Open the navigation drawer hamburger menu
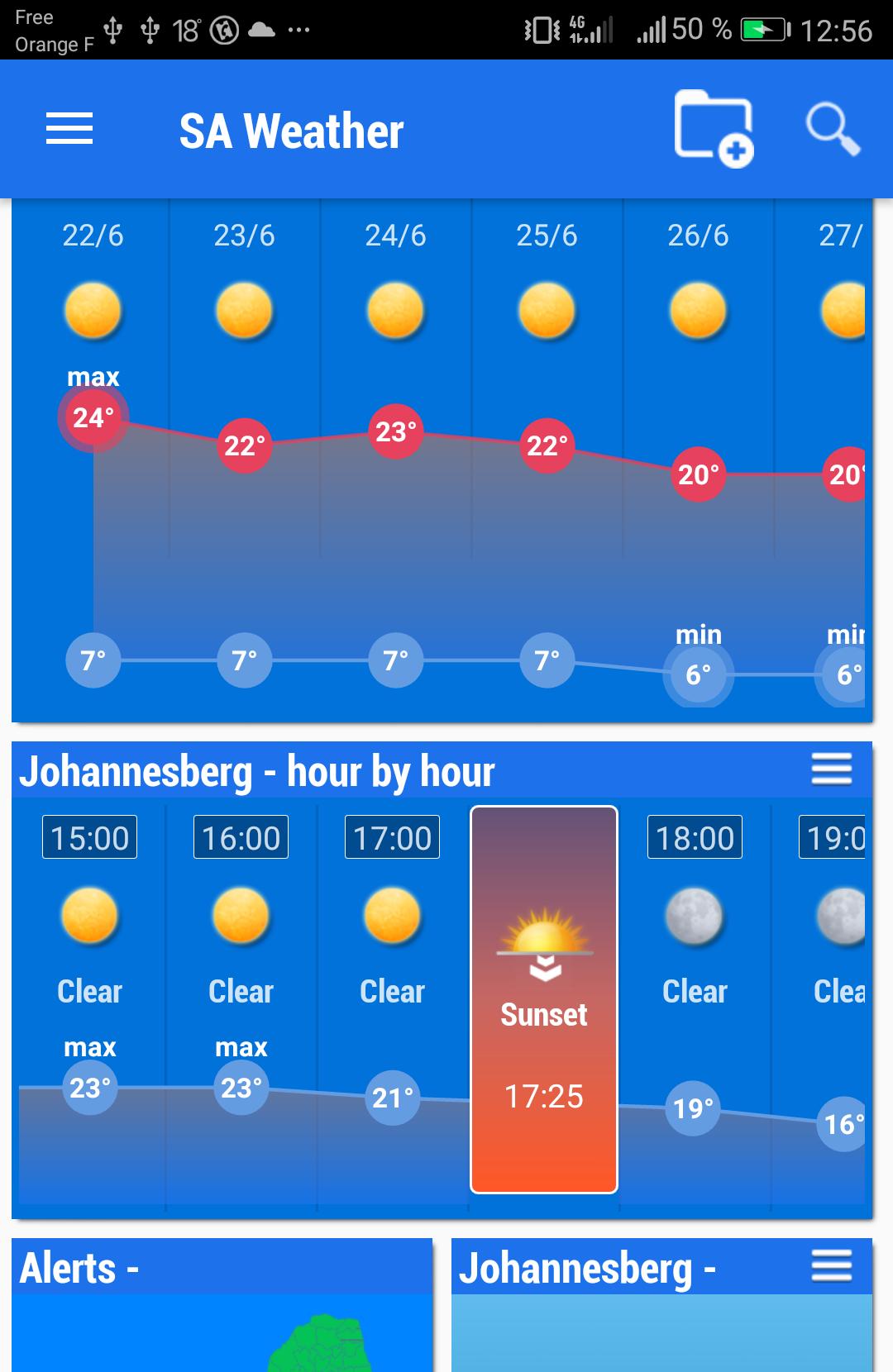Image resolution: width=893 pixels, height=1372 pixels. pyautogui.click(x=69, y=130)
